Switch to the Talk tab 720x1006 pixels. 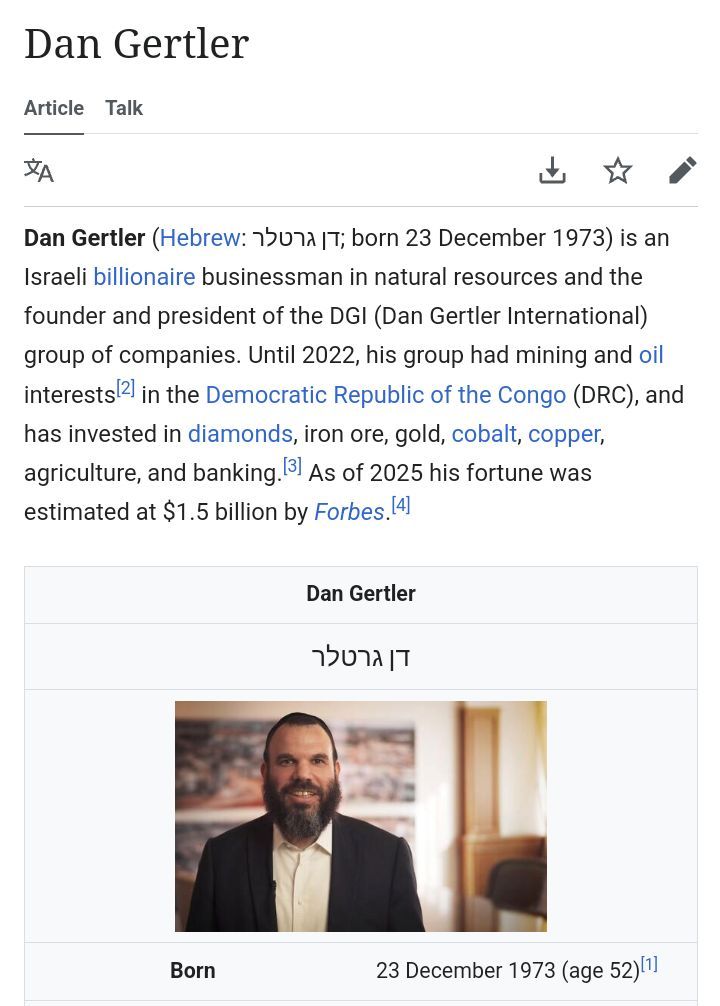124,108
